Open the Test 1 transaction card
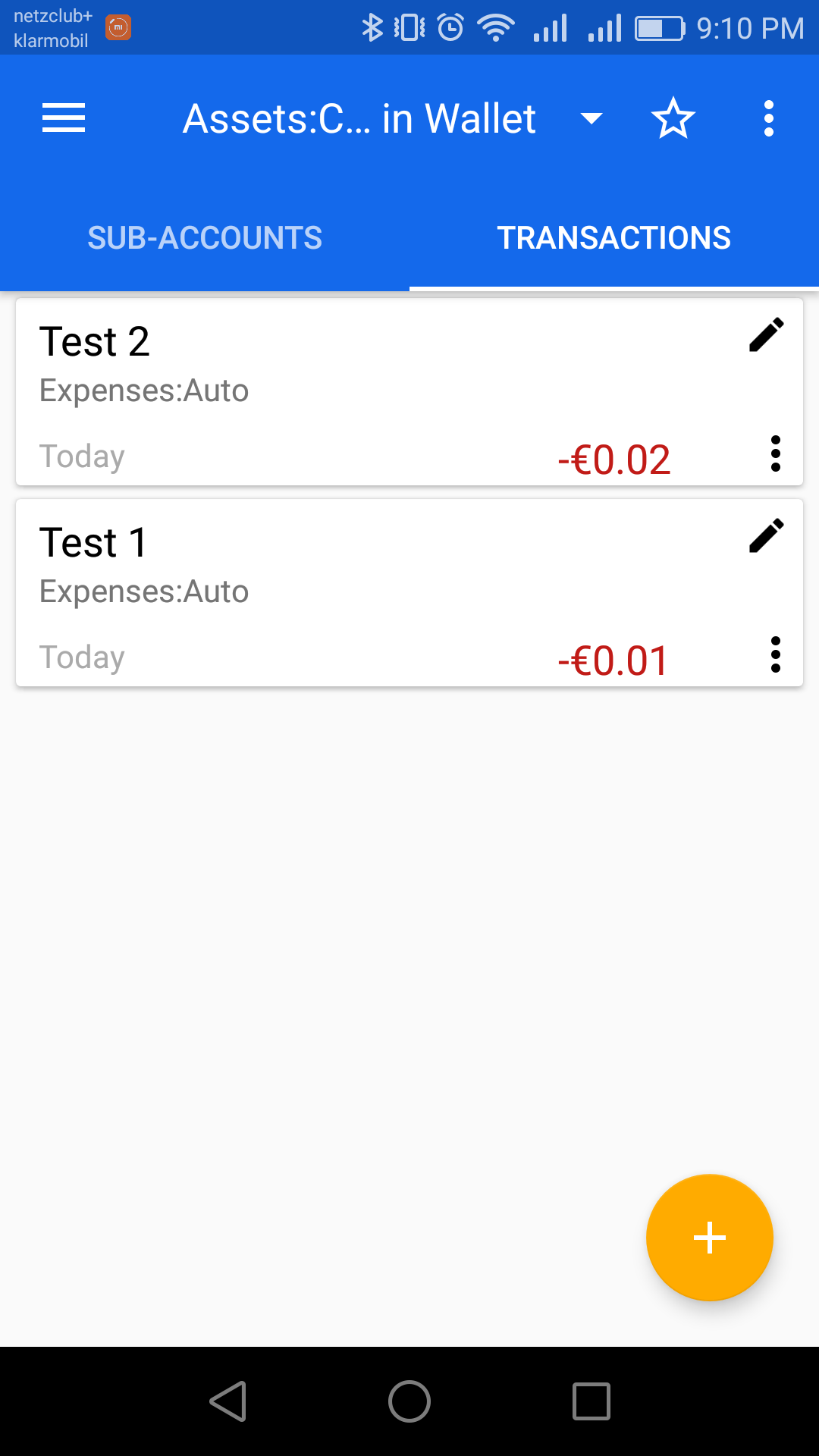This screenshot has height=1456, width=819. (409, 593)
